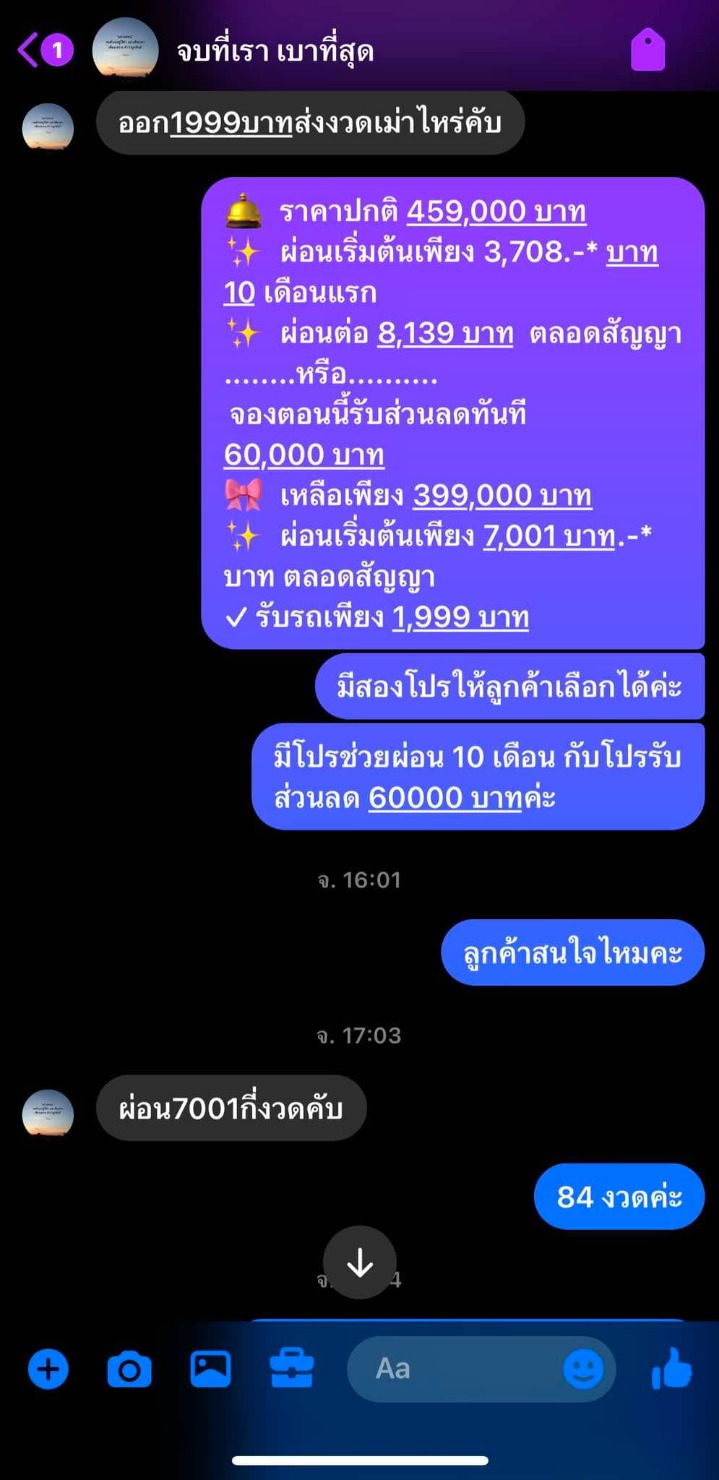This screenshot has width=719, height=1480.
Task: Open the profile of จบที่เรา เบาที่สุด
Action: pyautogui.click(x=274, y=50)
